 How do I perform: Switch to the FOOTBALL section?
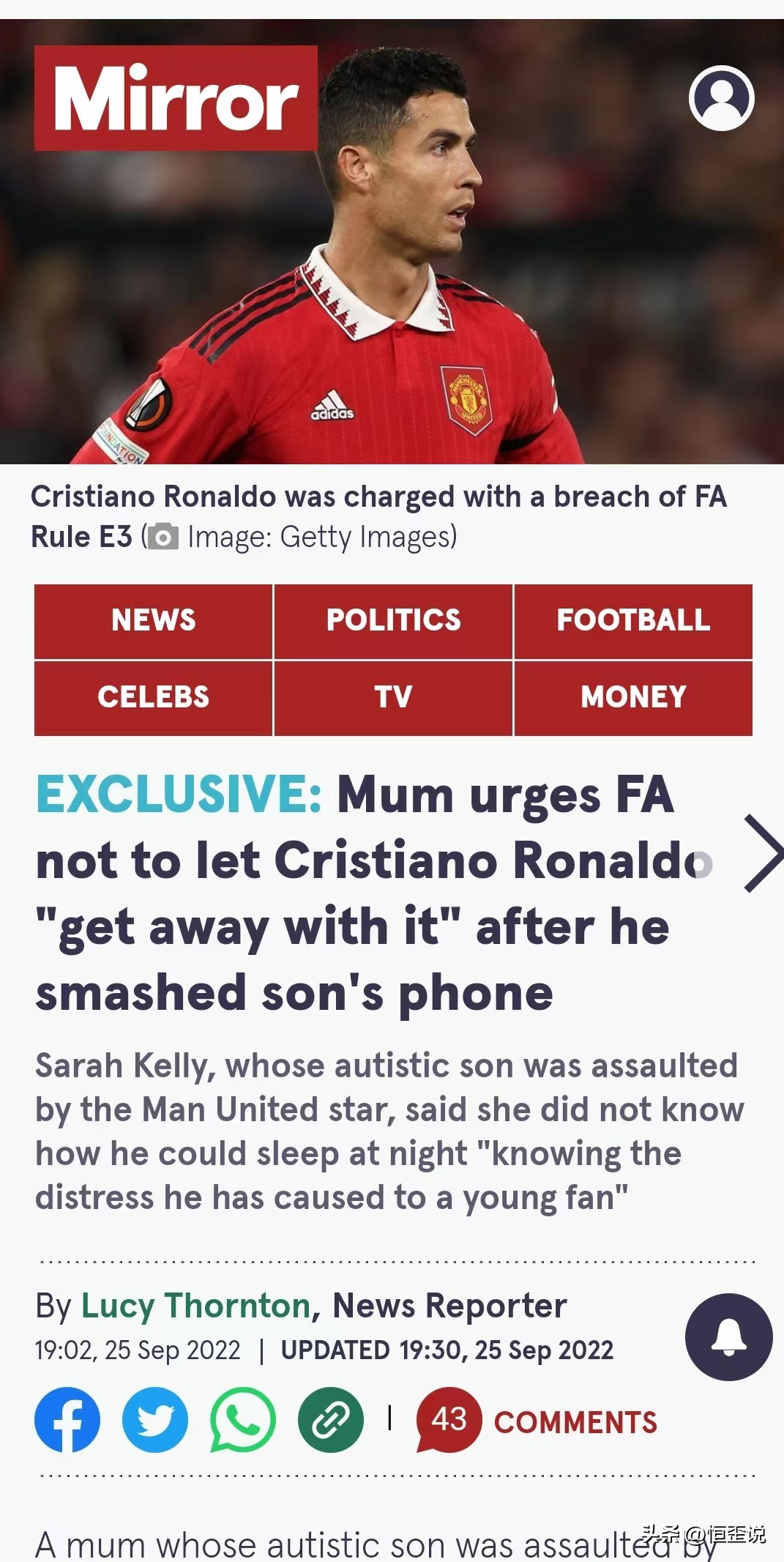click(633, 620)
